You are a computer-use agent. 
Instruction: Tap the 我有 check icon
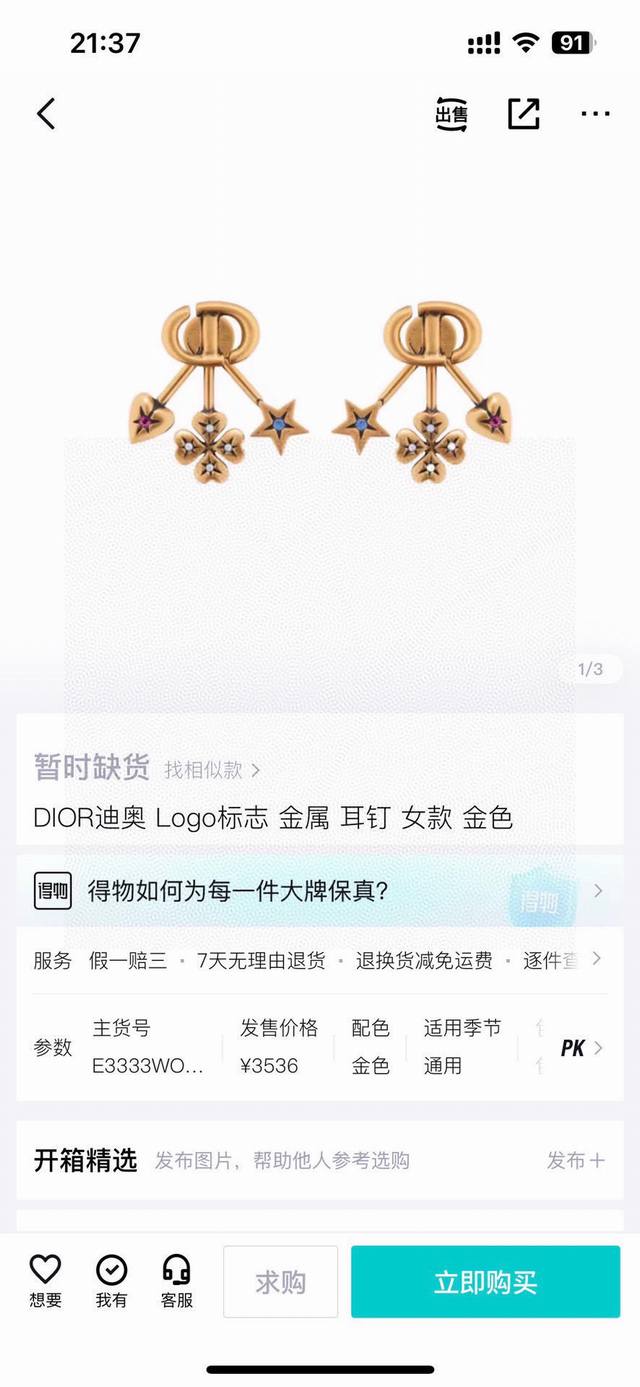click(111, 1281)
